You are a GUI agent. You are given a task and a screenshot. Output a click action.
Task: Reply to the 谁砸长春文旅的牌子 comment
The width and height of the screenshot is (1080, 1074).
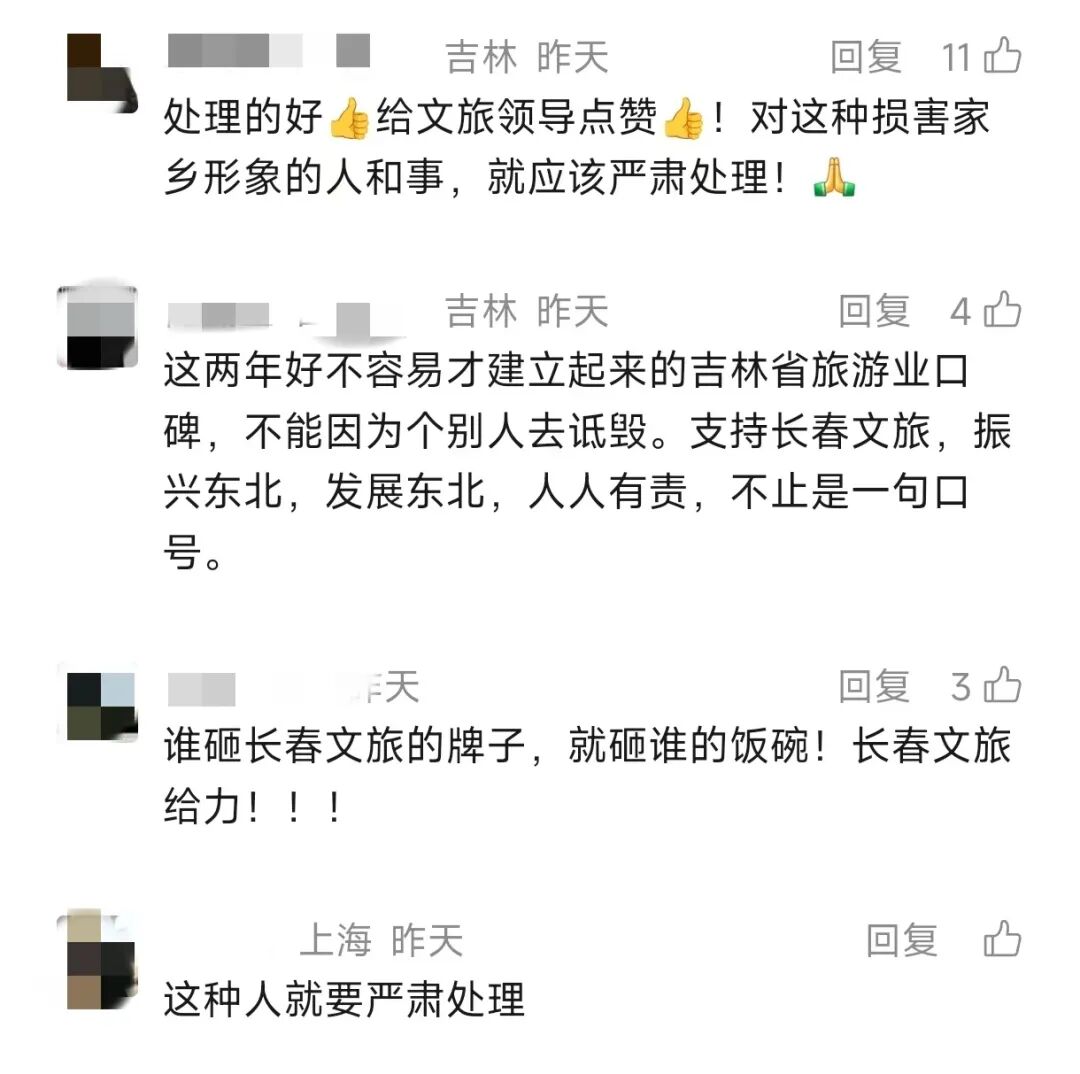(x=874, y=686)
